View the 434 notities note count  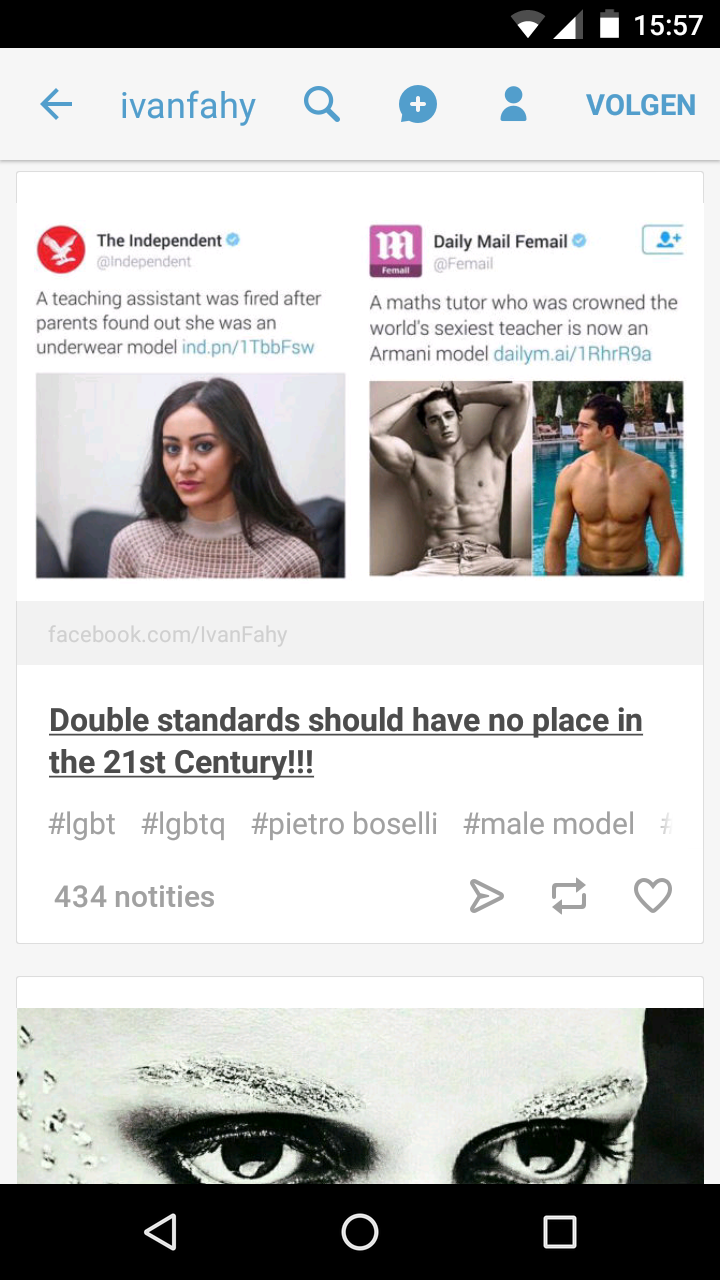133,896
